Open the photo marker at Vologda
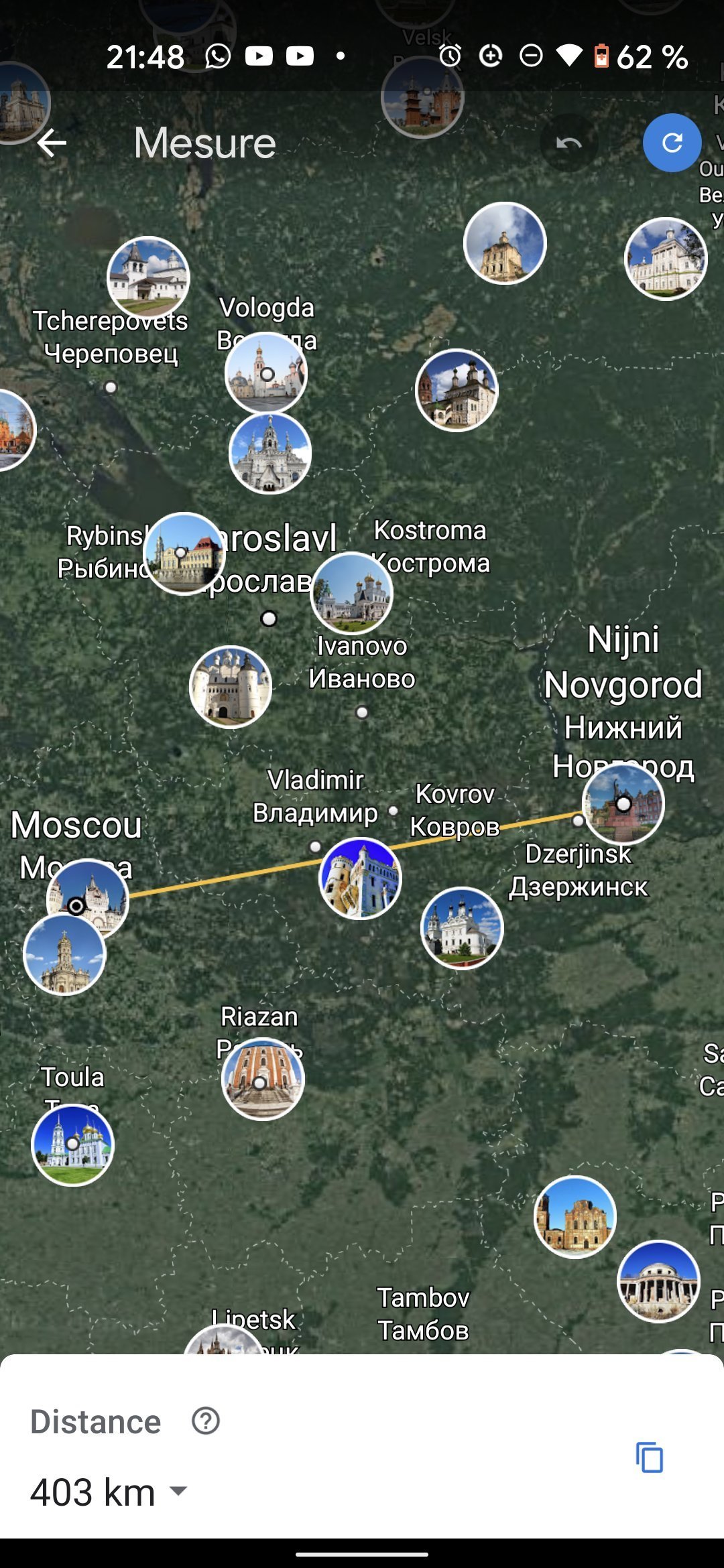The height and width of the screenshot is (1568, 724). click(x=266, y=373)
